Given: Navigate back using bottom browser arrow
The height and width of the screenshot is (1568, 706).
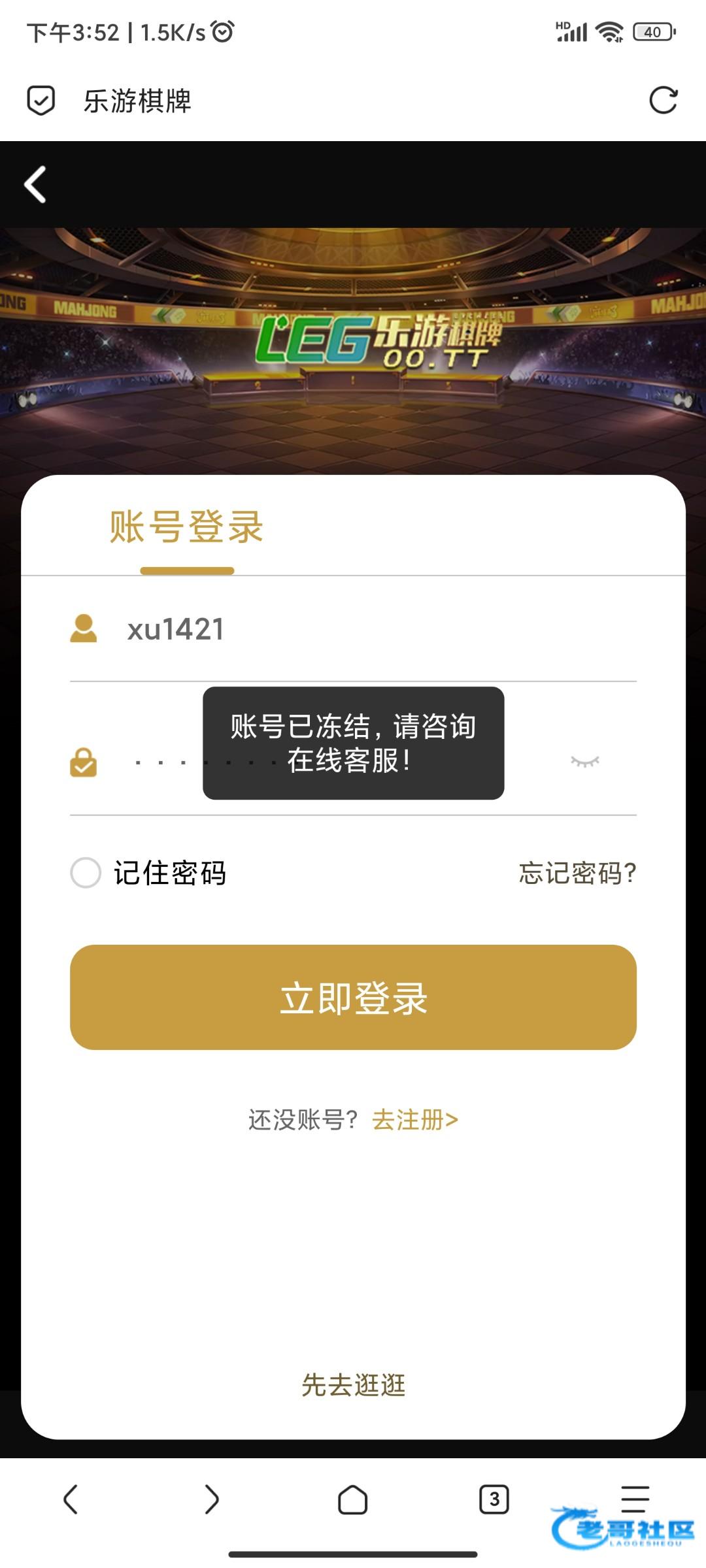Looking at the screenshot, I should pyautogui.click(x=71, y=1499).
